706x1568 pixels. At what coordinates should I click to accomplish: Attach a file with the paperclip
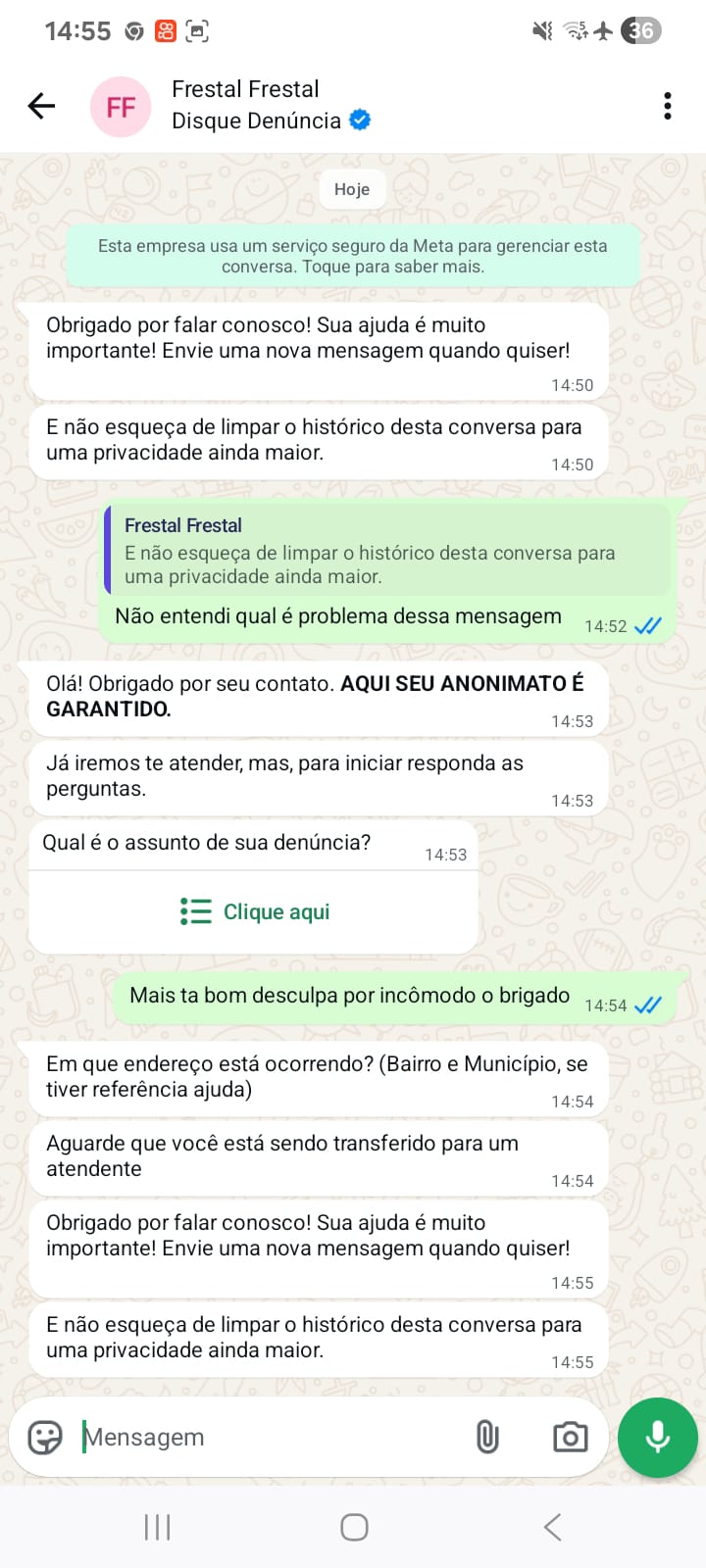pyautogui.click(x=487, y=1437)
